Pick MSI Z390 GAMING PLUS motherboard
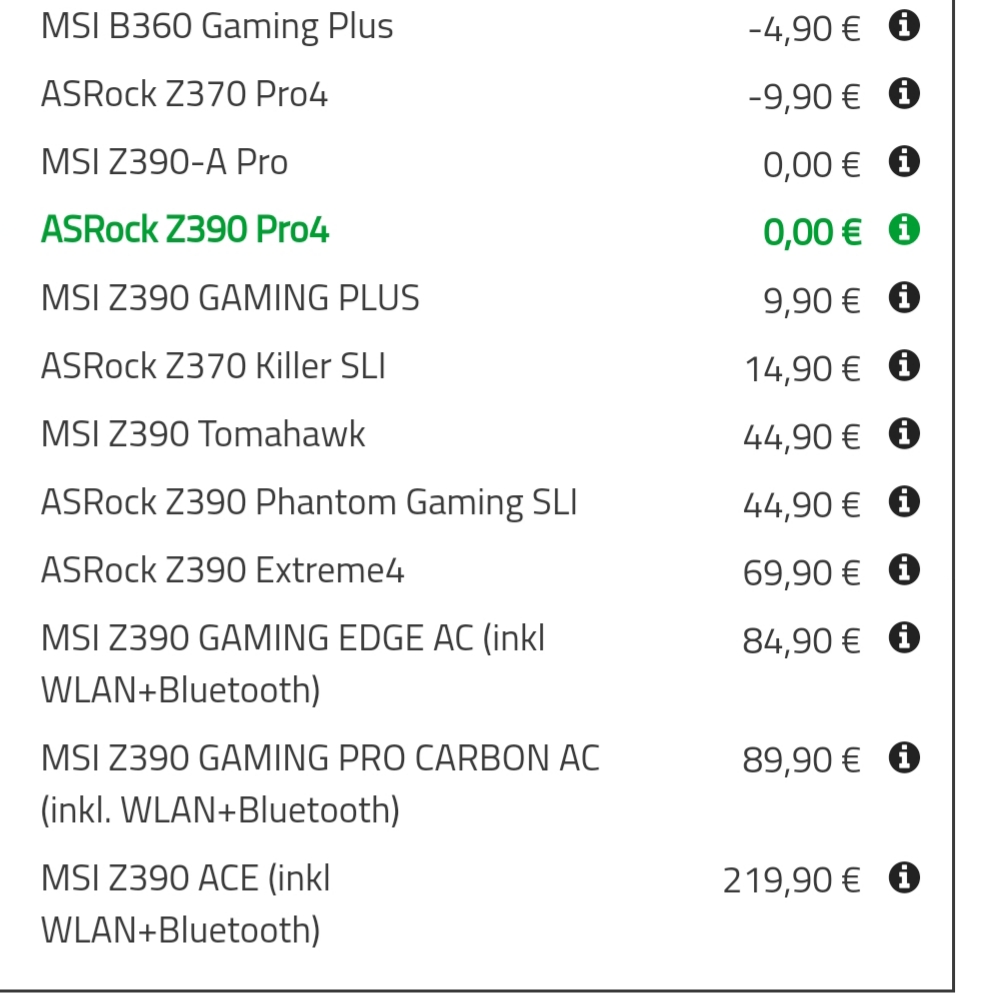This screenshot has width=992, height=993. click(230, 298)
